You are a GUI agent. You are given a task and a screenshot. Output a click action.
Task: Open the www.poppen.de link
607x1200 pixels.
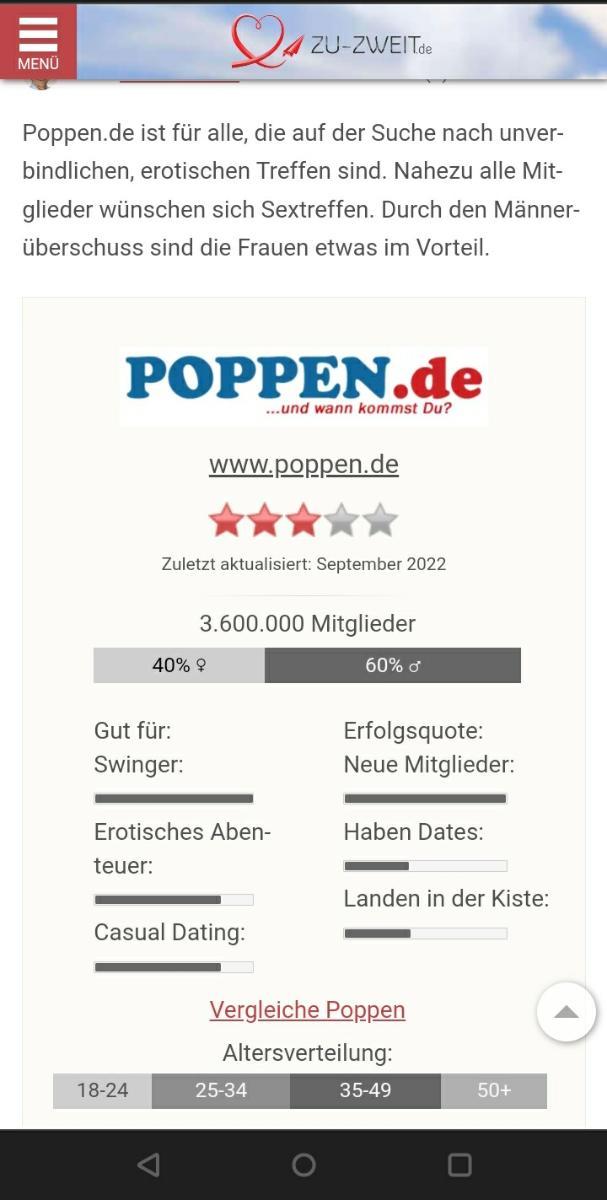(303, 465)
